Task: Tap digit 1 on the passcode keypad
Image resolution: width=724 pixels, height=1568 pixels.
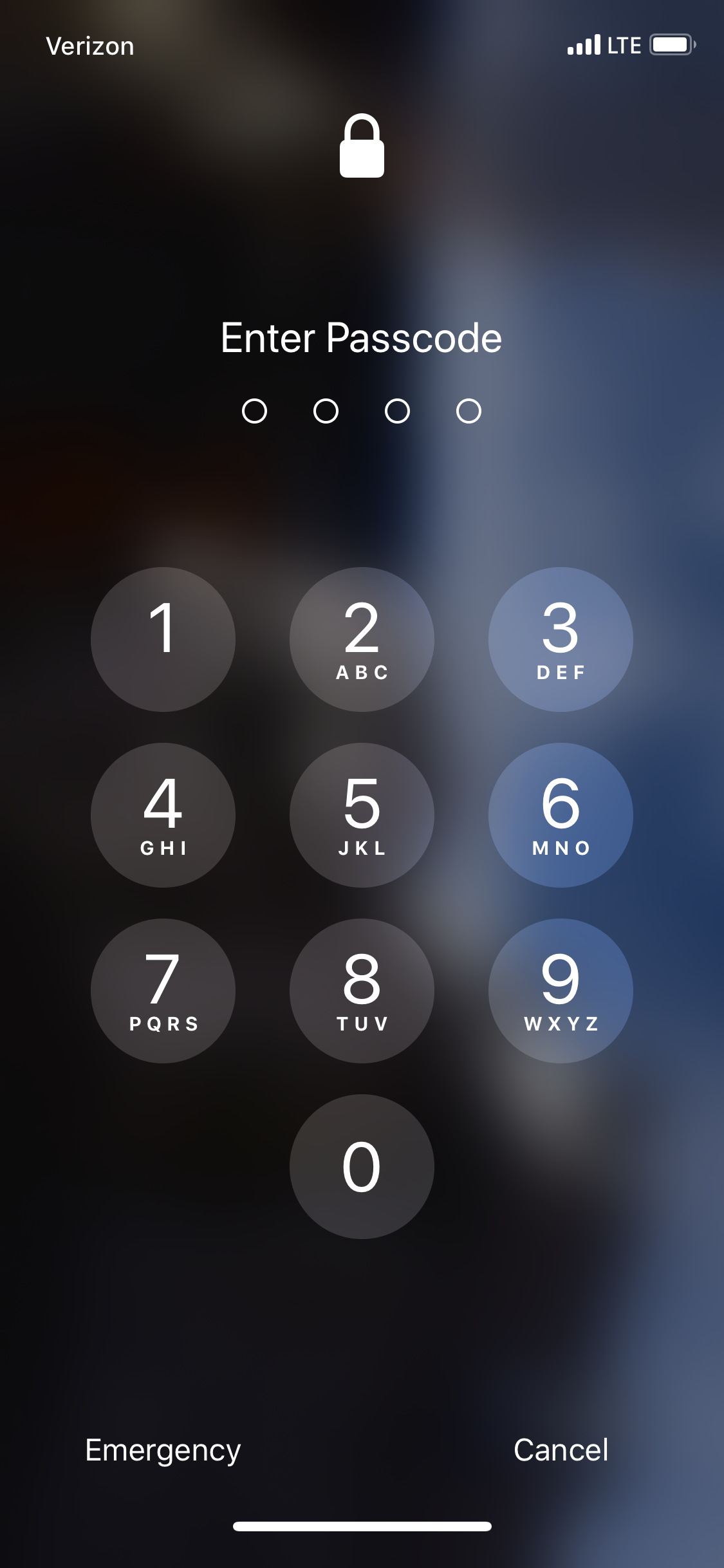Action: coord(163,639)
